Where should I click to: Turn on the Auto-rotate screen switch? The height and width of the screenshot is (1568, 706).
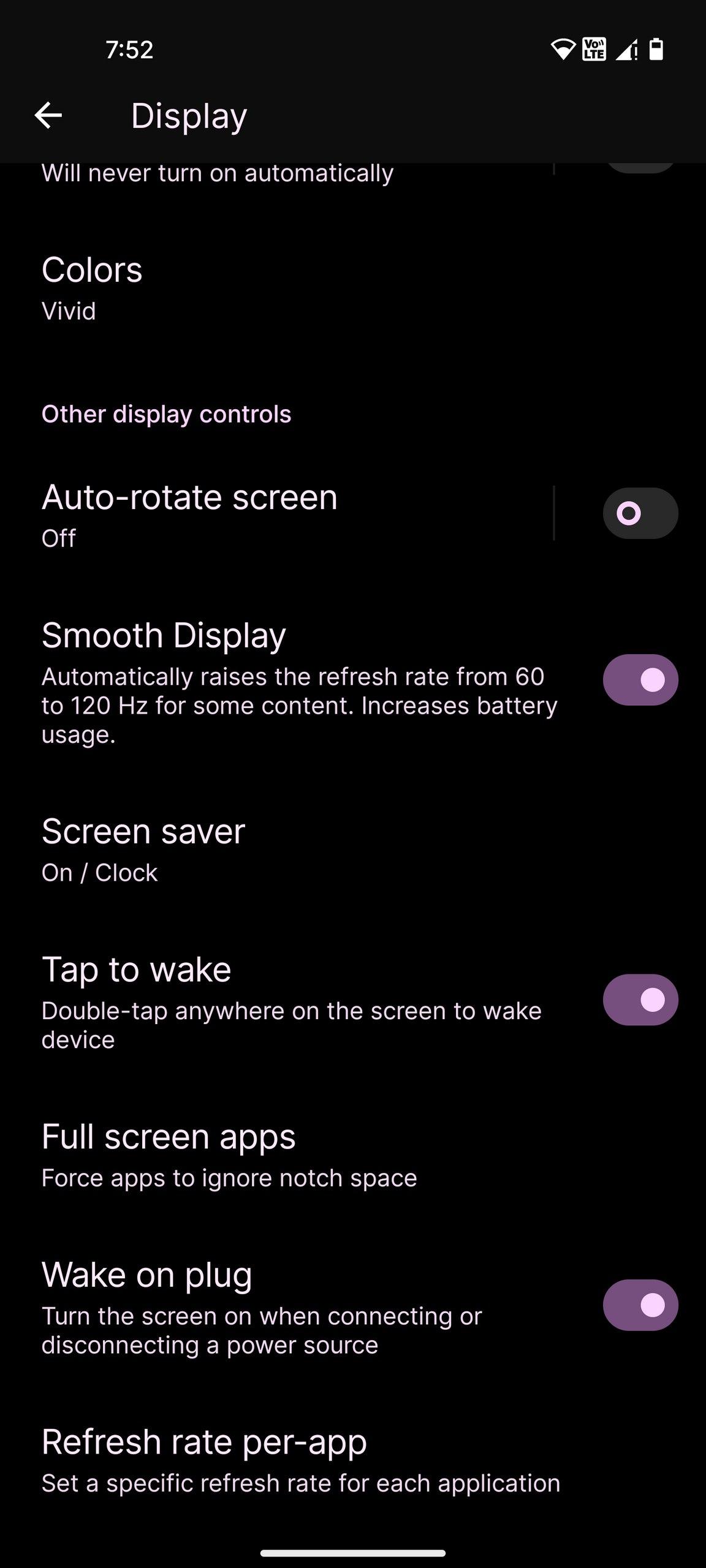click(640, 513)
